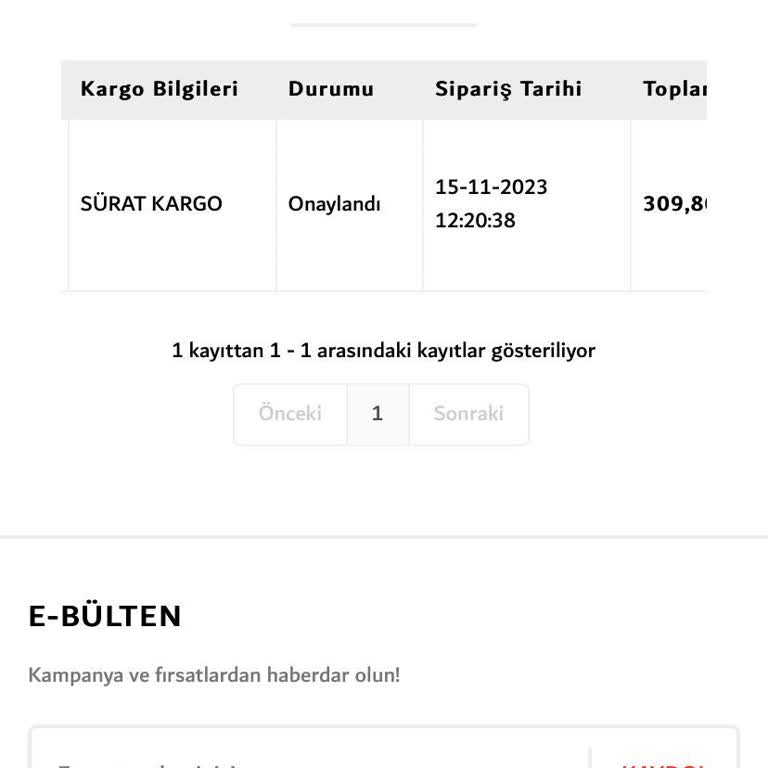Viewport: 768px width, 768px height.
Task: Go to the previous page with Önceki
Action: (290, 414)
